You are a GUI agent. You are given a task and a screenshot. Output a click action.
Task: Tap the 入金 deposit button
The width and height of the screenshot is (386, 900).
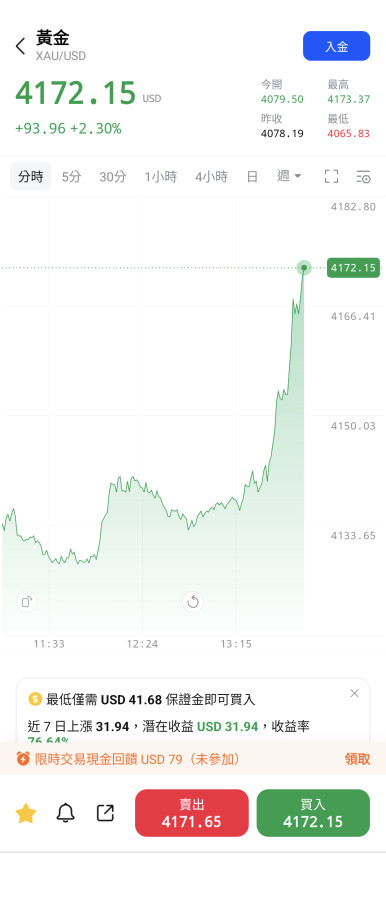pyautogui.click(x=337, y=46)
